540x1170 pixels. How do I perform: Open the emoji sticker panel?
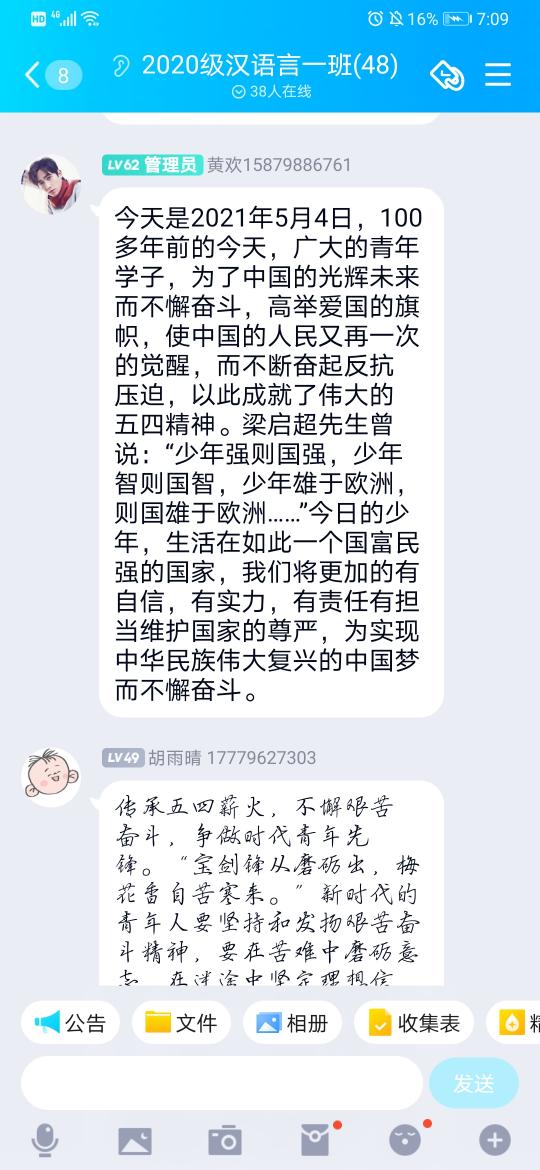[x=406, y=1140]
